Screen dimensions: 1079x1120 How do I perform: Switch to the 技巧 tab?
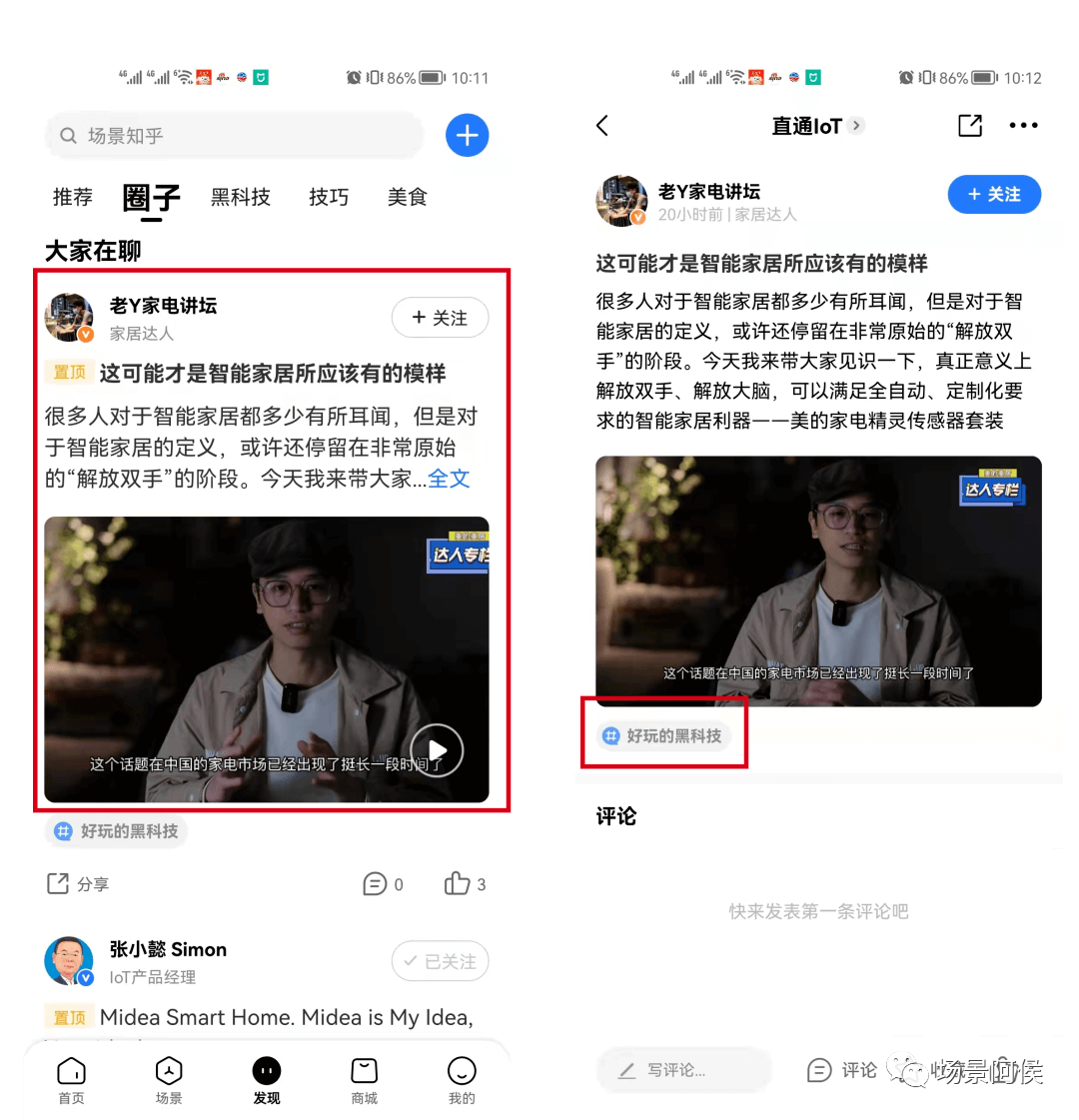[x=329, y=197]
